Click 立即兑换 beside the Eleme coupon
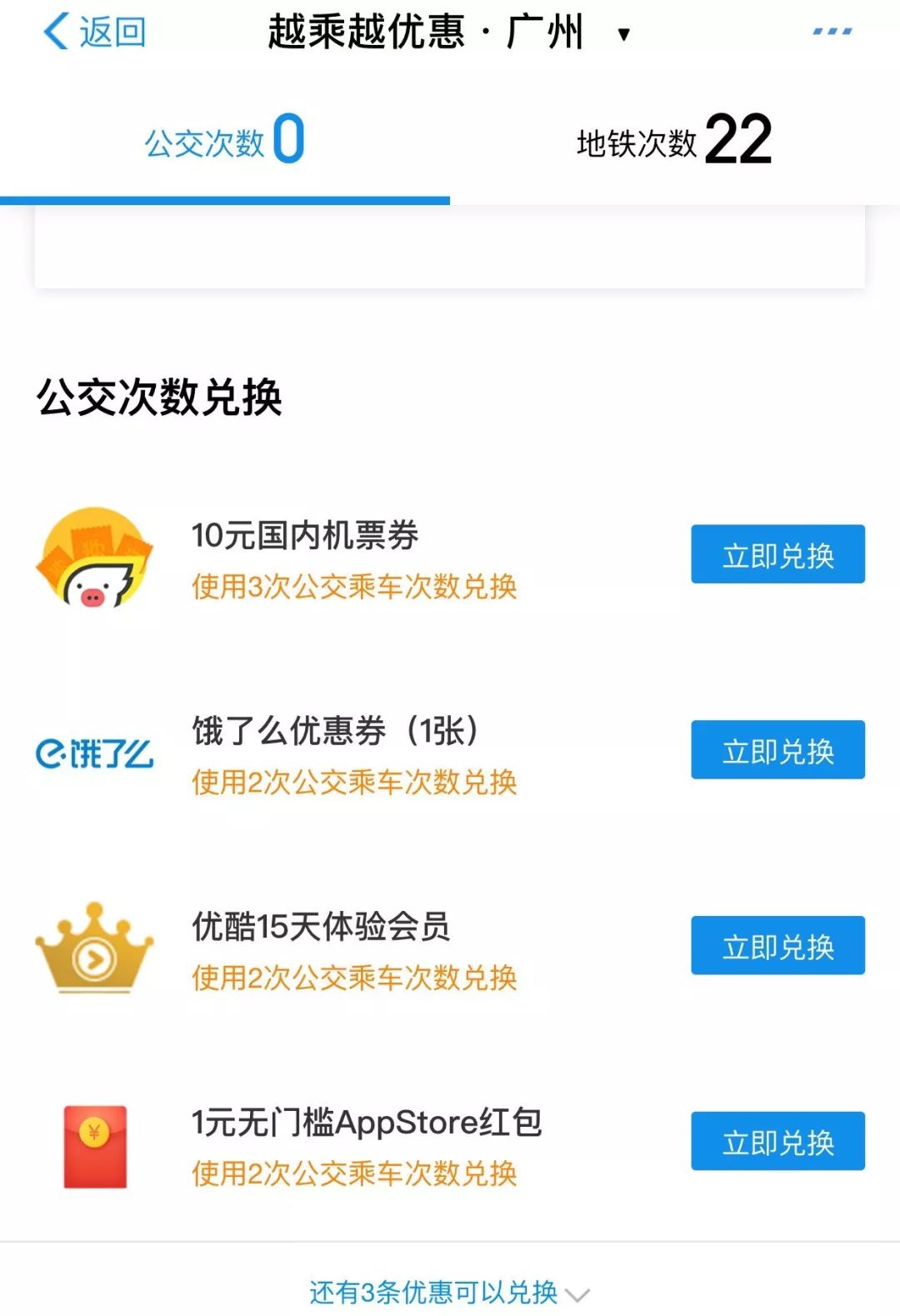The image size is (900, 1316). coord(777,752)
